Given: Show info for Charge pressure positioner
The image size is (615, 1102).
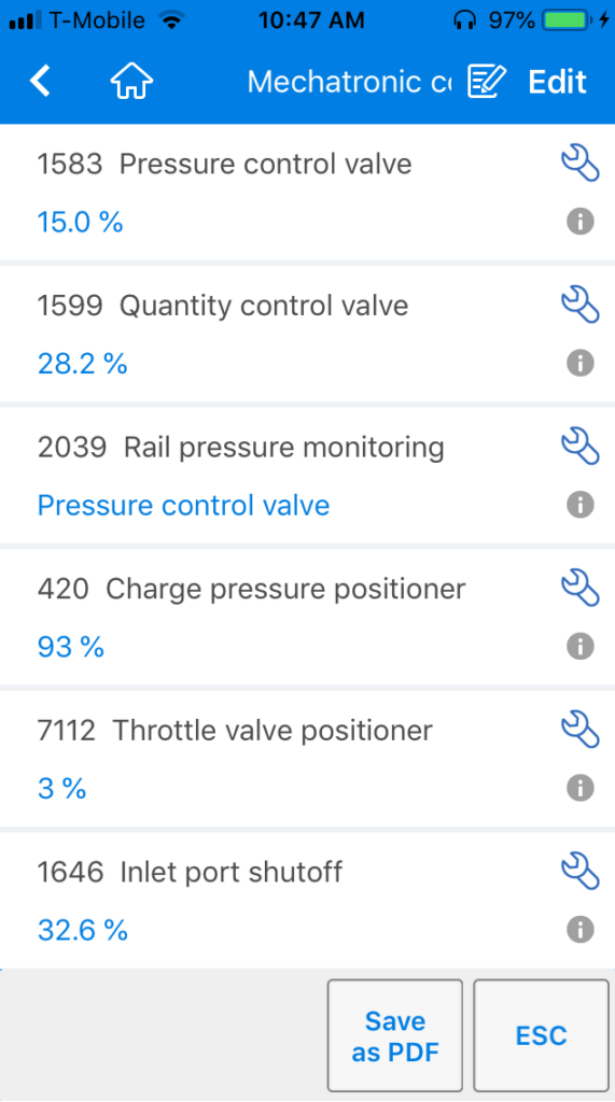Looking at the screenshot, I should click(580, 646).
